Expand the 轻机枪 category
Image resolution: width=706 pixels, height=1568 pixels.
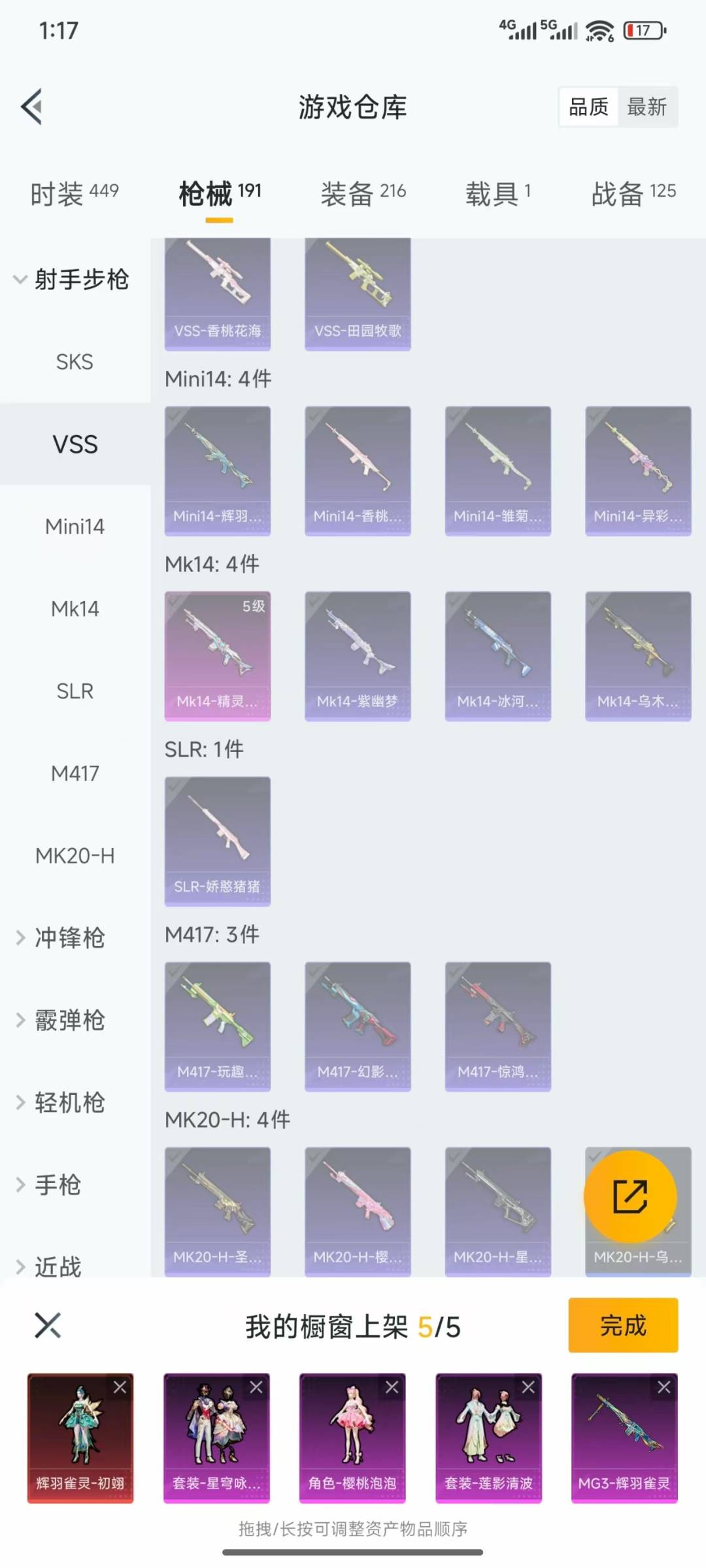pos(69,1103)
